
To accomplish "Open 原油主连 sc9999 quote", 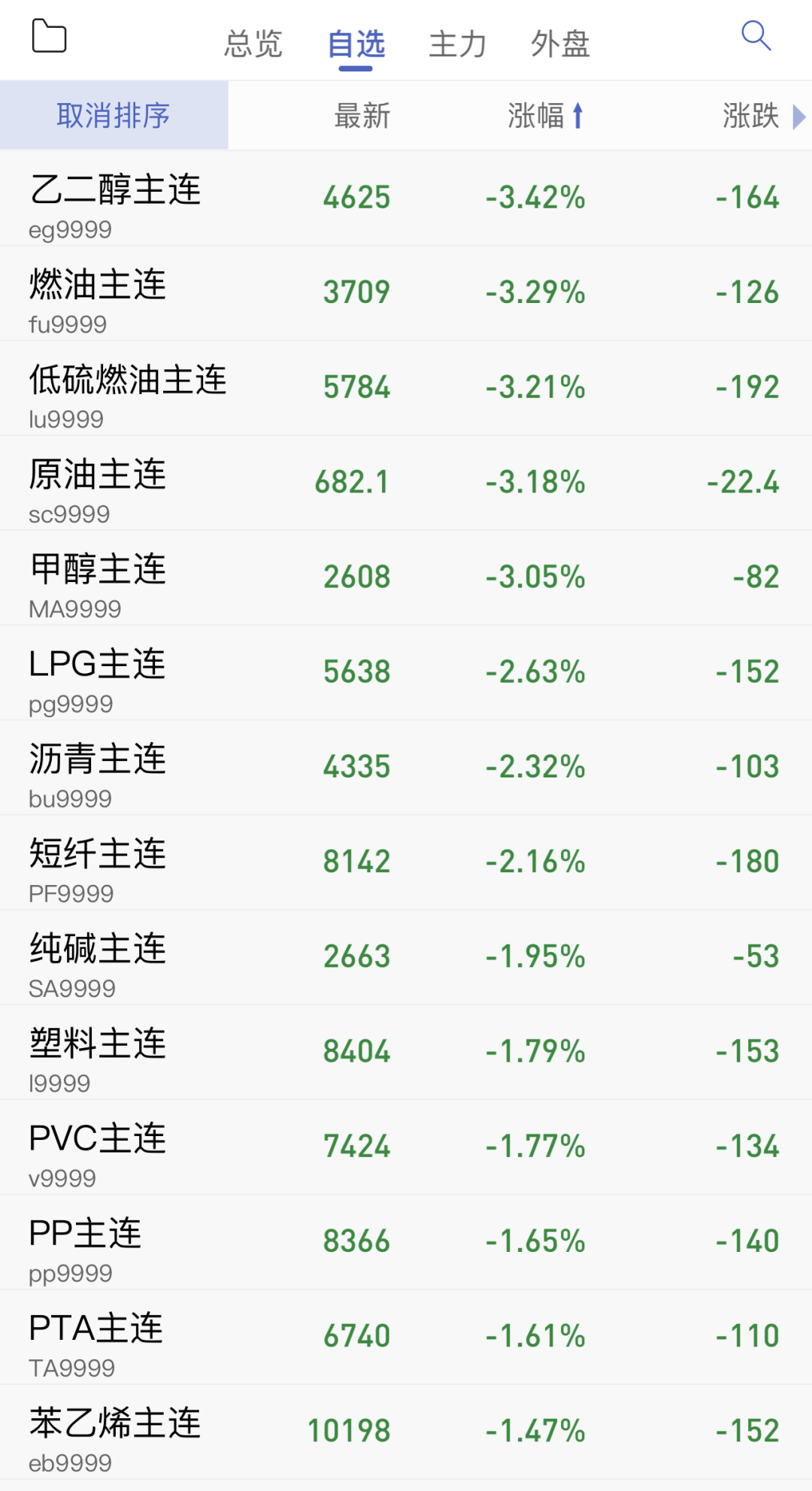I will point(406,483).
